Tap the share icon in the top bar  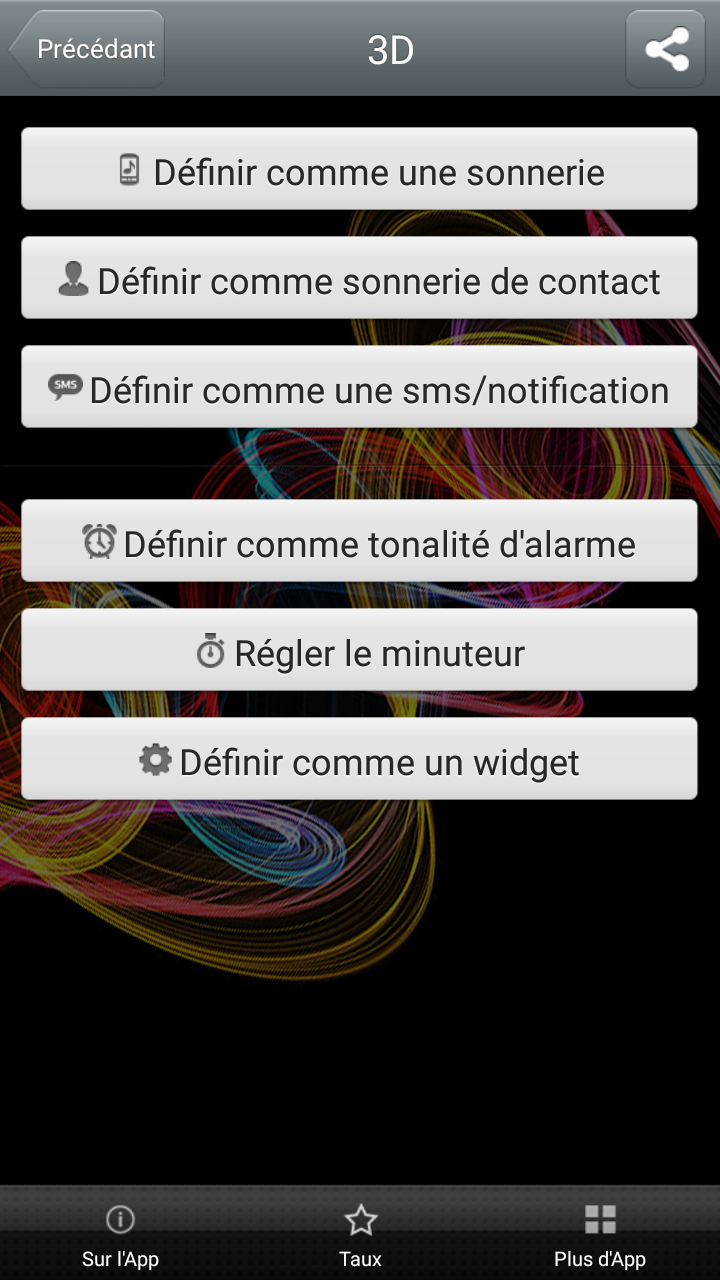(x=665, y=49)
